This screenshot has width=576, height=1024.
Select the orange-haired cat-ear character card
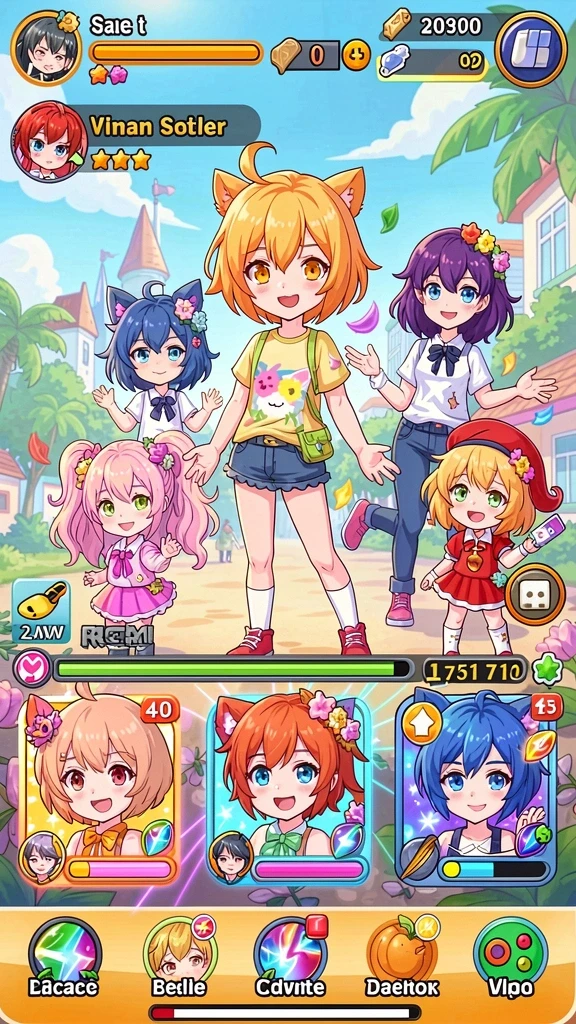[289, 790]
